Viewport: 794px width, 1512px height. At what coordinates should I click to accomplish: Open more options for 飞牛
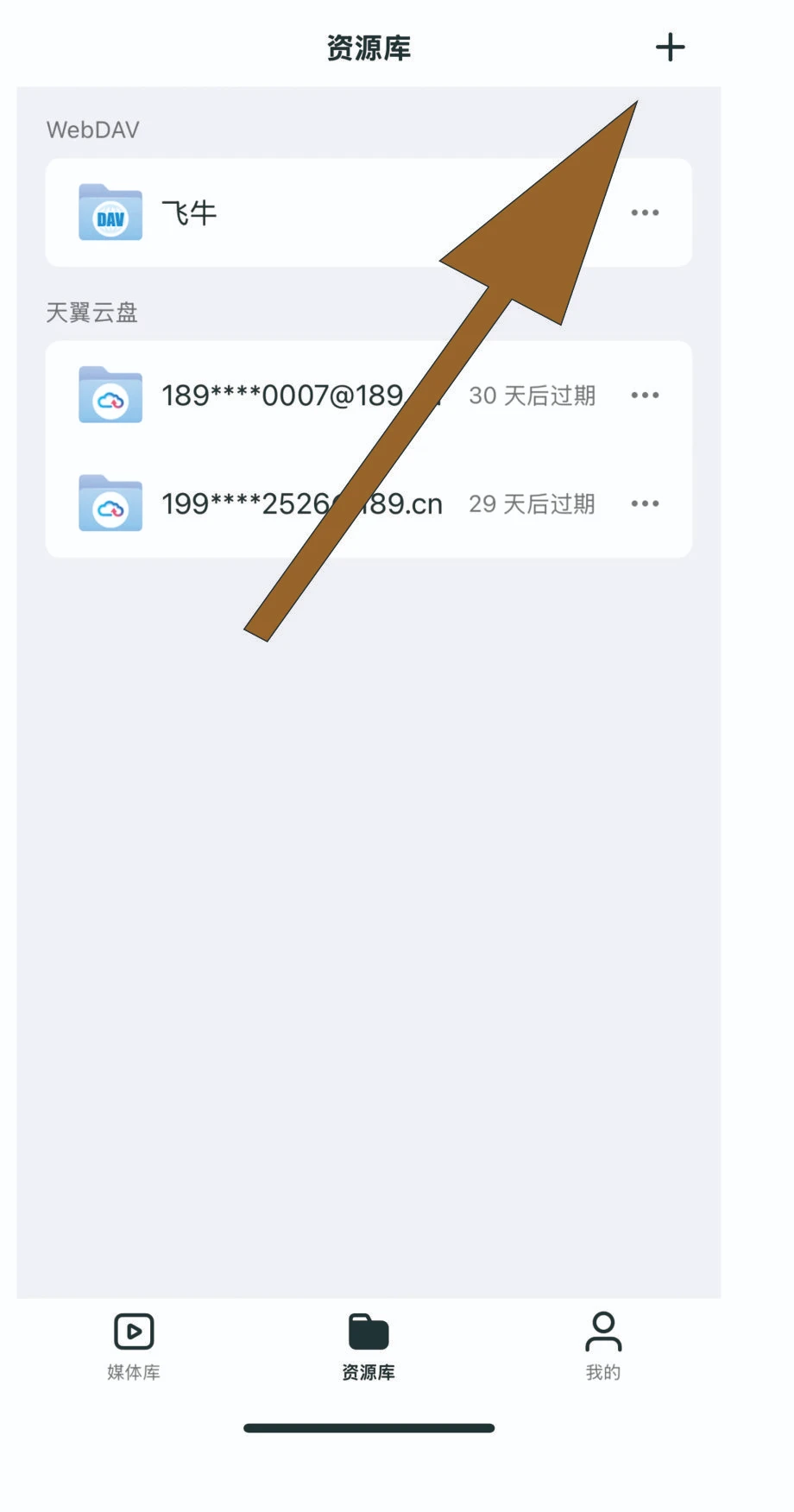coord(645,212)
